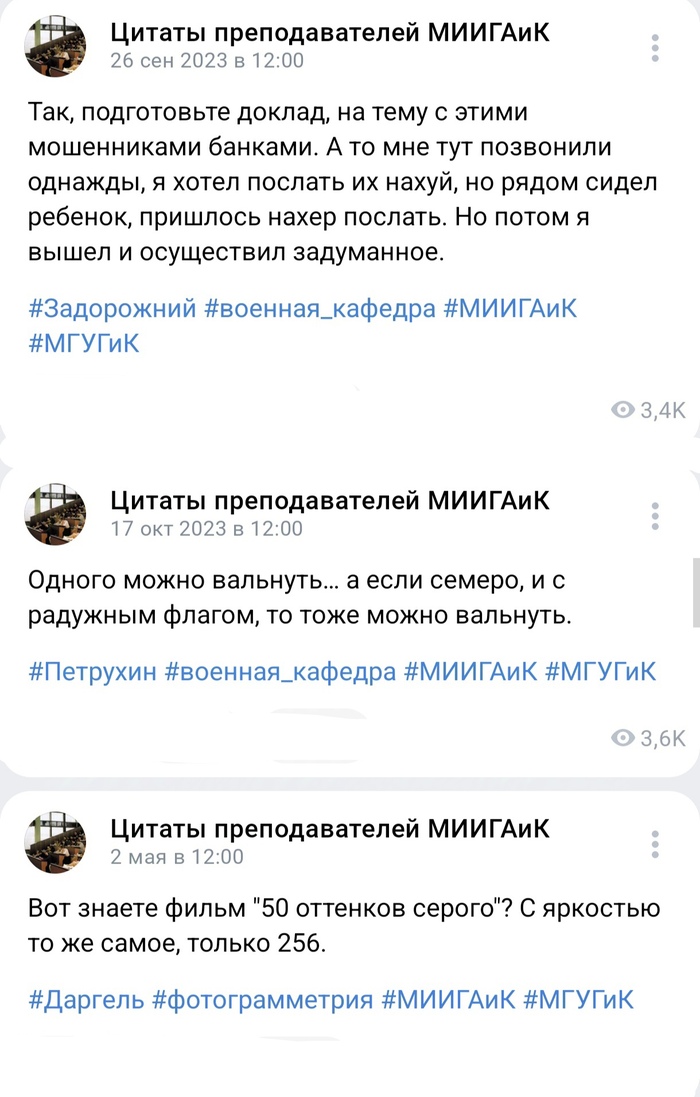
Task: Open group avatar on the 26 сен 2023 post
Action: (x=54, y=45)
